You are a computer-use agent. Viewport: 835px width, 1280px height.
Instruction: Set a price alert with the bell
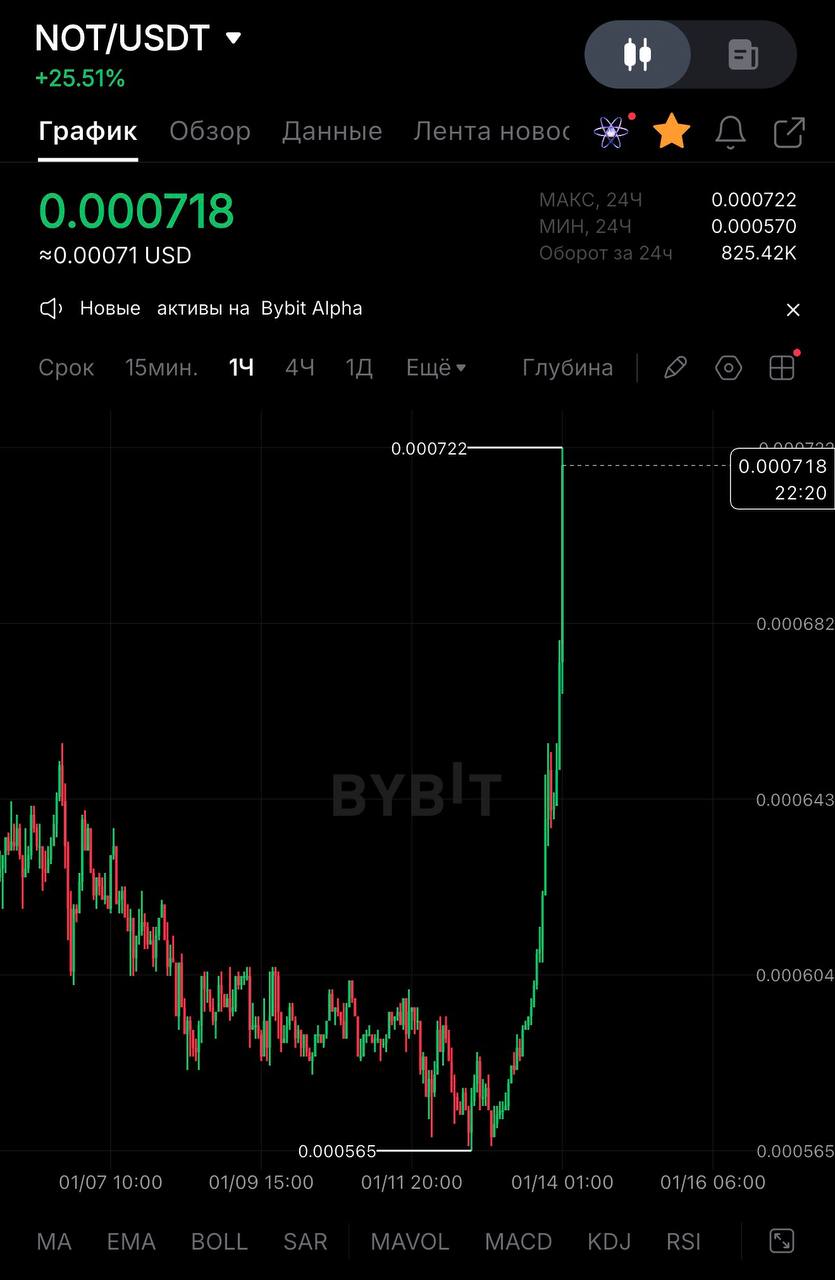(x=730, y=131)
